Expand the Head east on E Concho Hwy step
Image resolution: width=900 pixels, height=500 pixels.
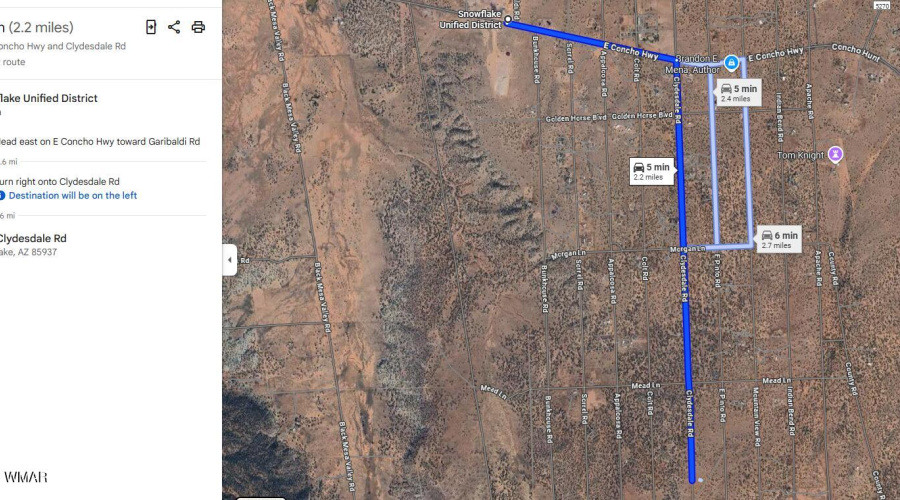pyautogui.click(x=100, y=141)
